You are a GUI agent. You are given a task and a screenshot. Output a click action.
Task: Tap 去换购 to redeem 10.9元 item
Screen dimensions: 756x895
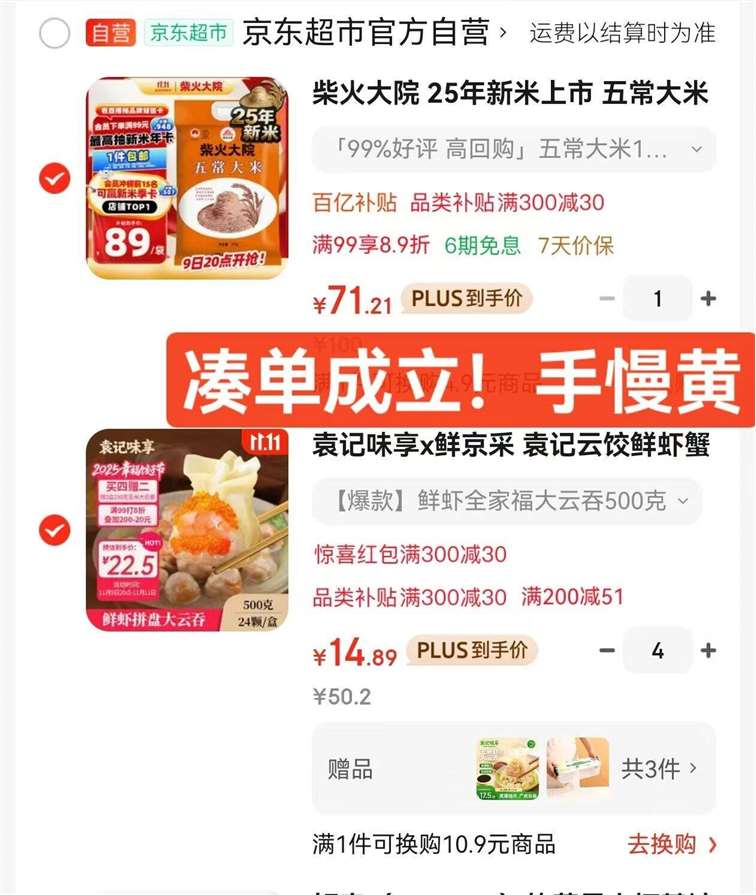[x=672, y=844]
